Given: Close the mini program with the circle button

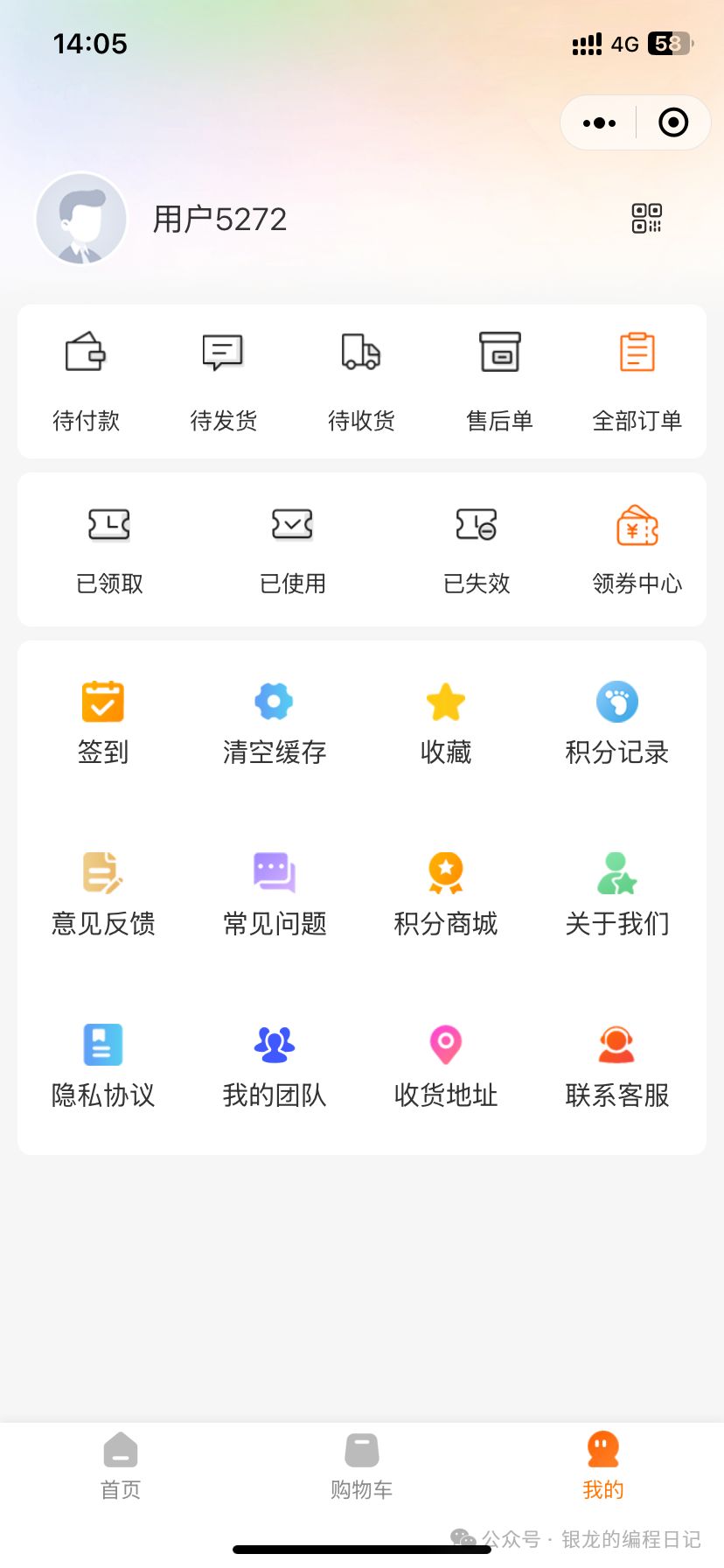Looking at the screenshot, I should coord(673,122).
